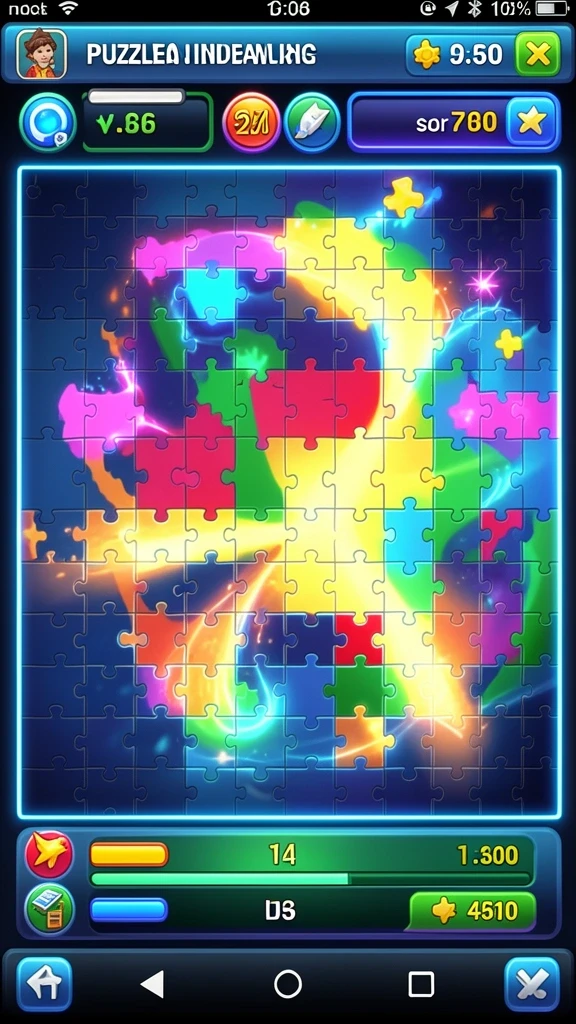Tap the star button beside the score
The width and height of the screenshot is (576, 1024).
531,122
